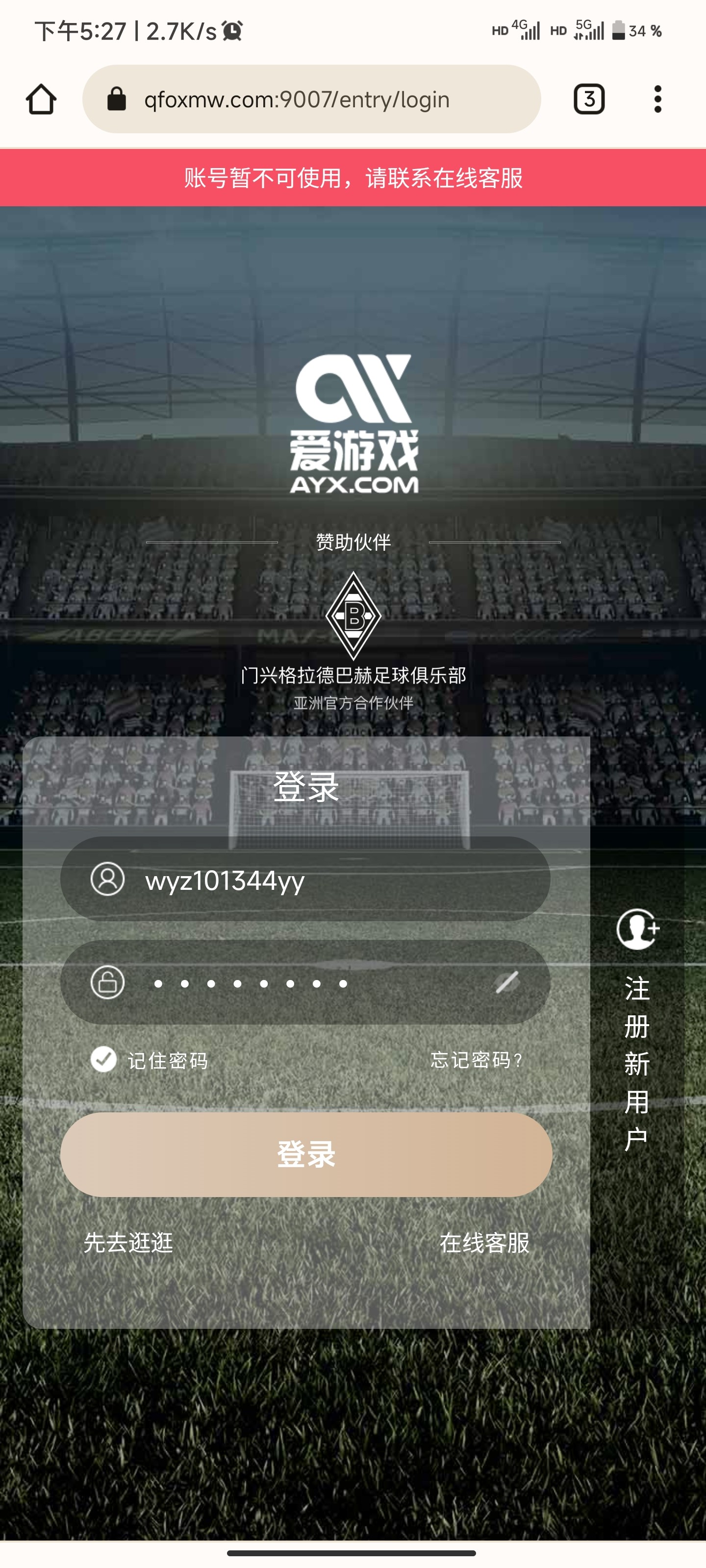Tap the 登录 login button
The width and height of the screenshot is (706, 1568).
click(x=306, y=1154)
